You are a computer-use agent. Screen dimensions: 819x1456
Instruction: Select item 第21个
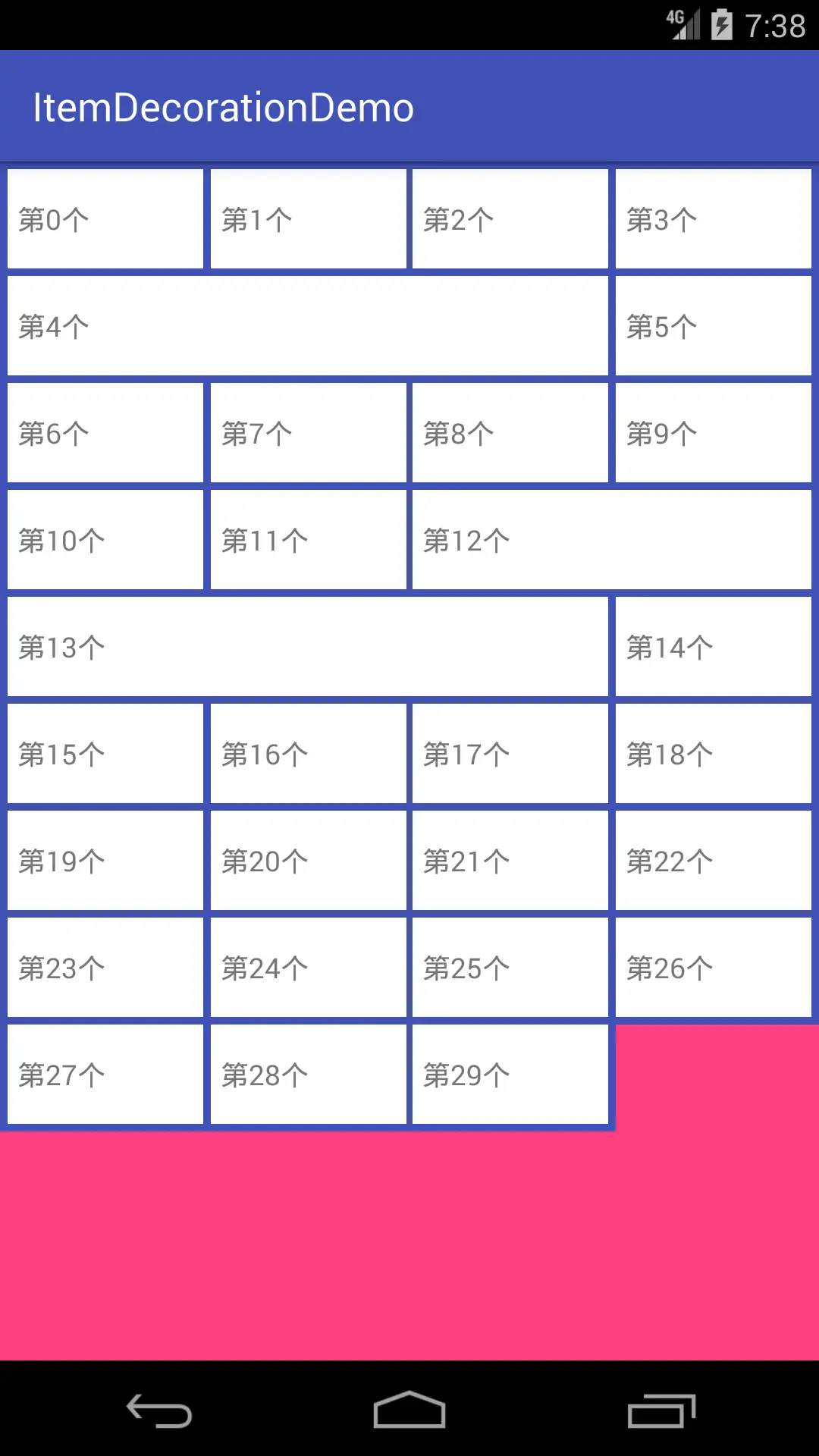click(x=510, y=861)
